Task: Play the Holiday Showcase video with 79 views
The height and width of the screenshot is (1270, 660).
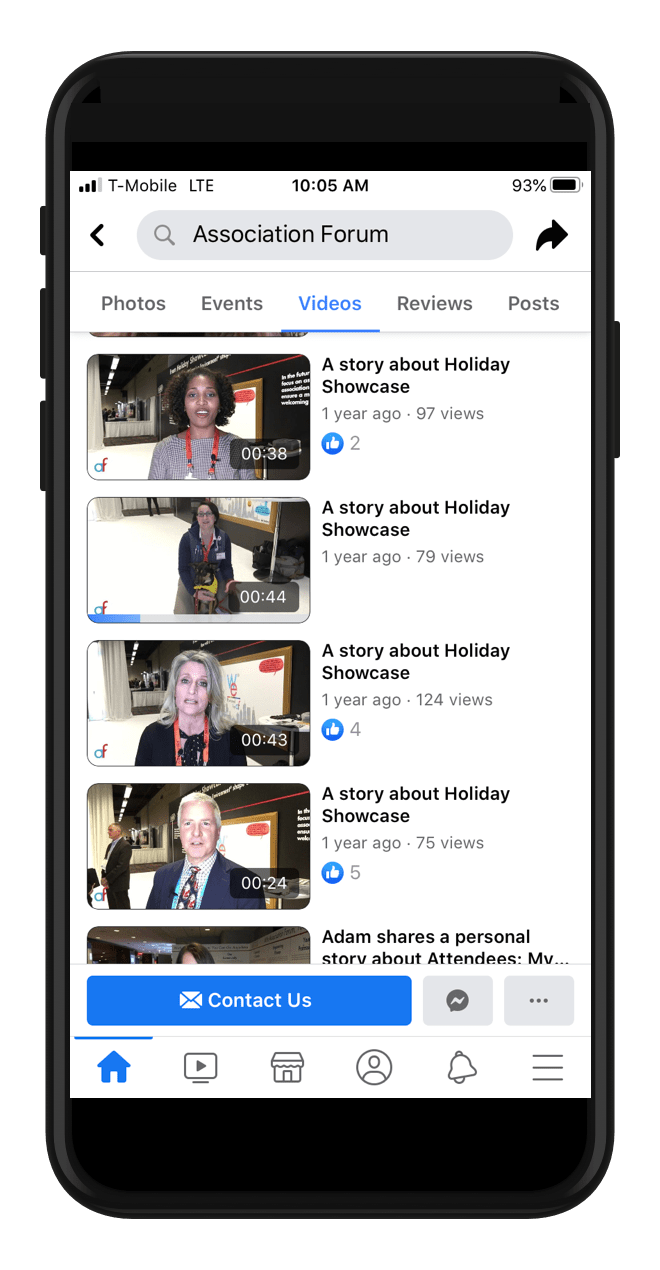Action: pos(198,560)
